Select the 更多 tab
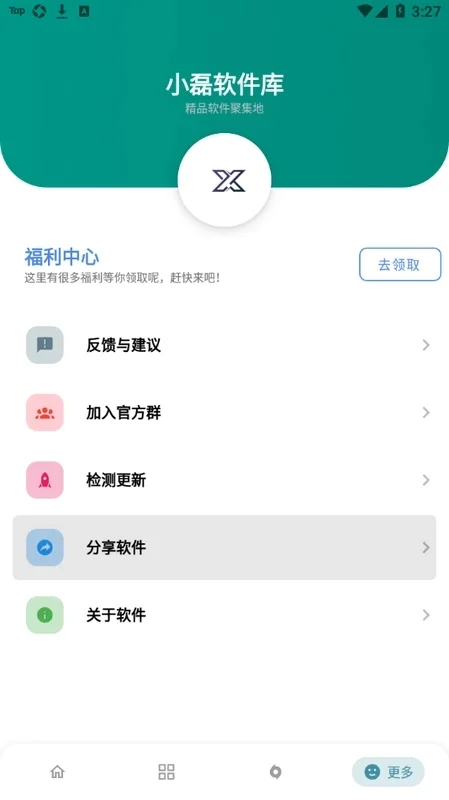The height and width of the screenshot is (800, 449). pyautogui.click(x=388, y=772)
